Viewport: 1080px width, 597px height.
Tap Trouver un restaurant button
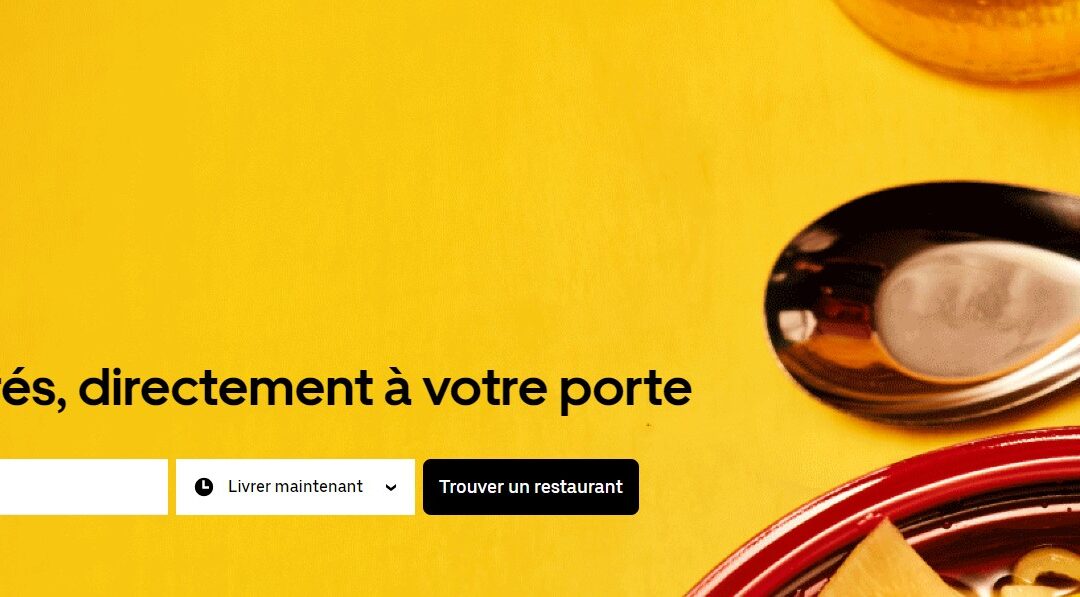pos(530,487)
